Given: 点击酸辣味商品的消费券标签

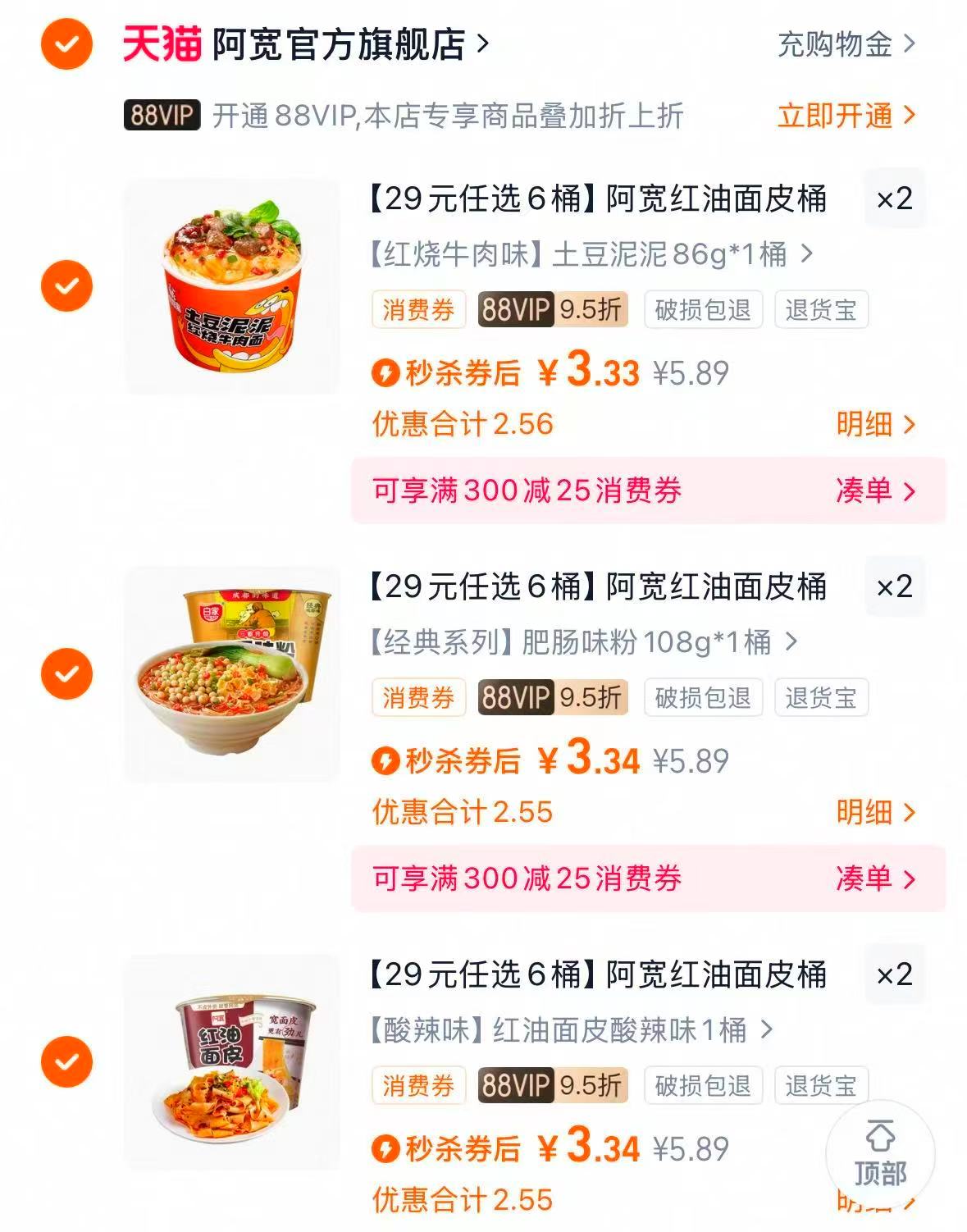Looking at the screenshot, I should coord(417,1085).
